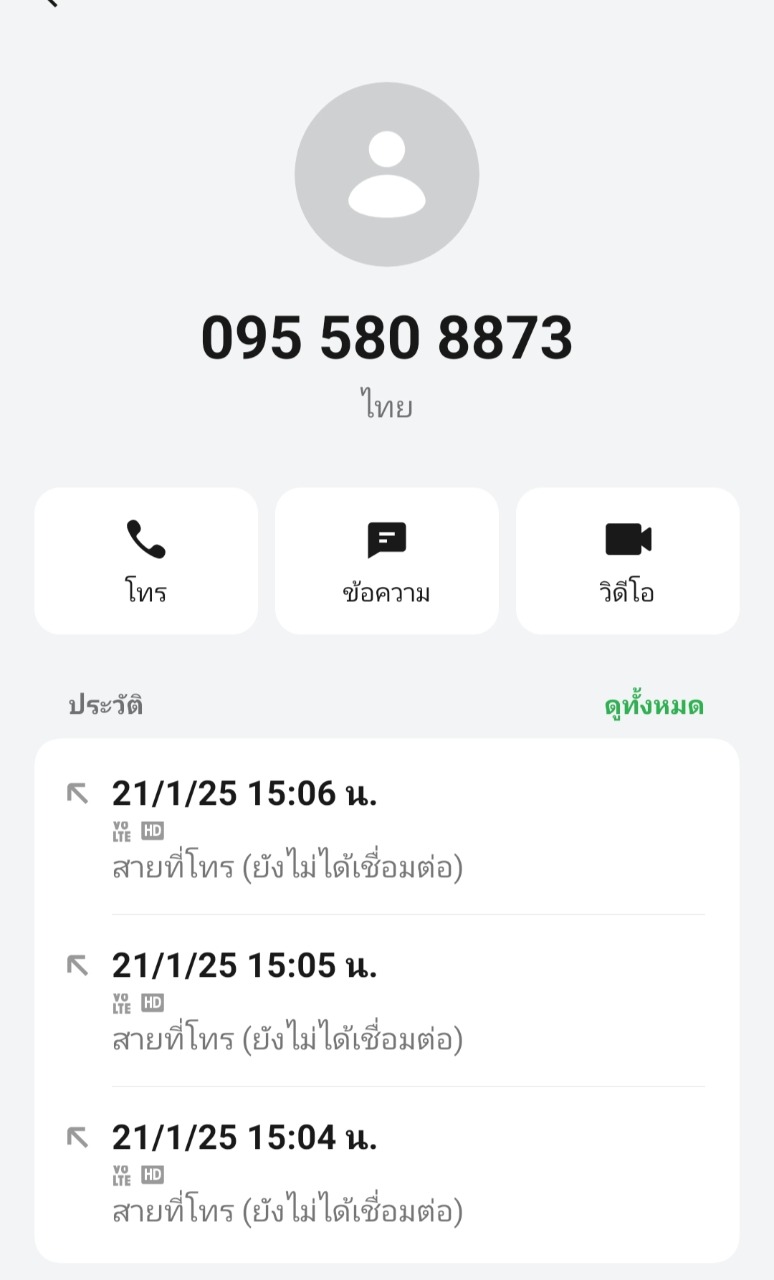Select the 21/1/25 15:05 น. call entry
The image size is (774, 1280).
point(386,1000)
